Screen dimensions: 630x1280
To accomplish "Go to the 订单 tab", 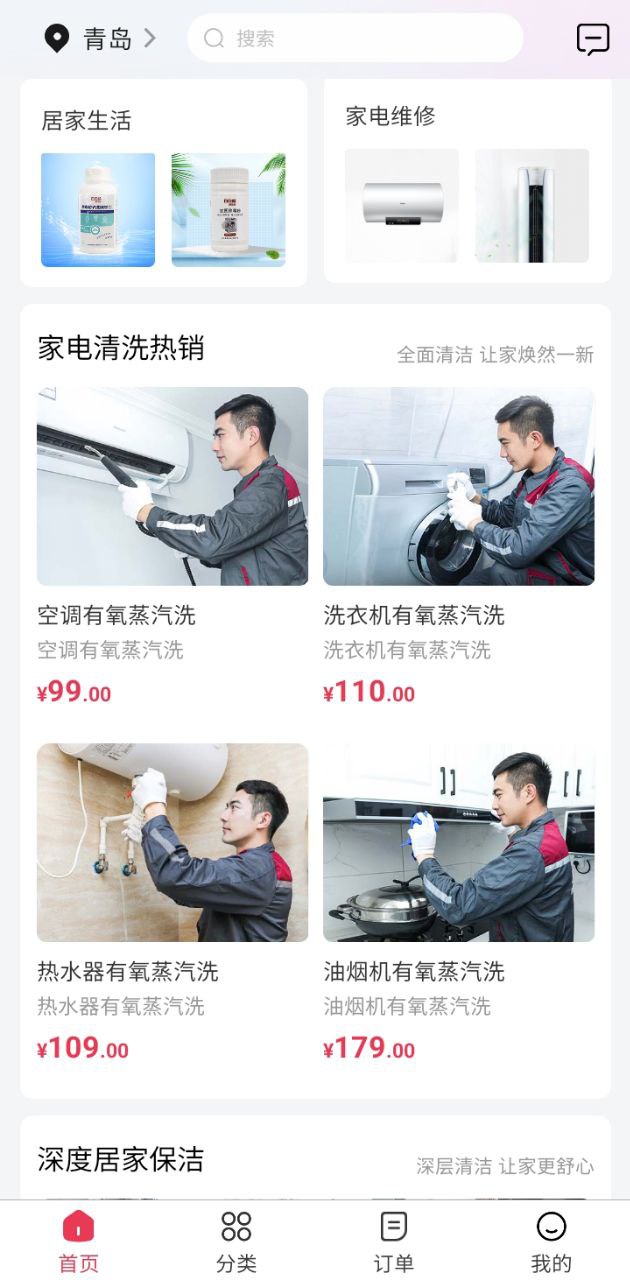I will (393, 1241).
